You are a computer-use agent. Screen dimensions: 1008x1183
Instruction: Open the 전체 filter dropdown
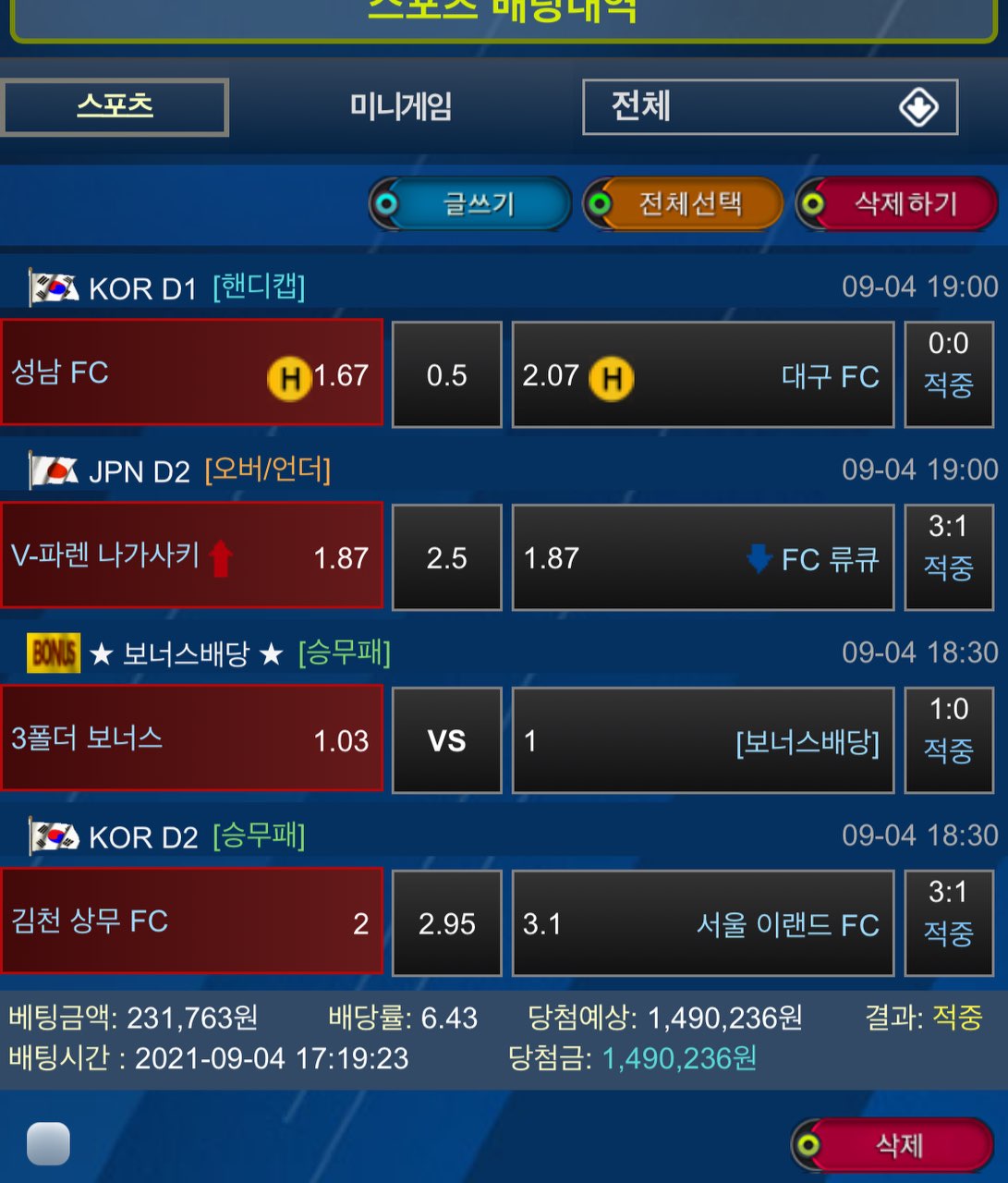click(x=770, y=106)
